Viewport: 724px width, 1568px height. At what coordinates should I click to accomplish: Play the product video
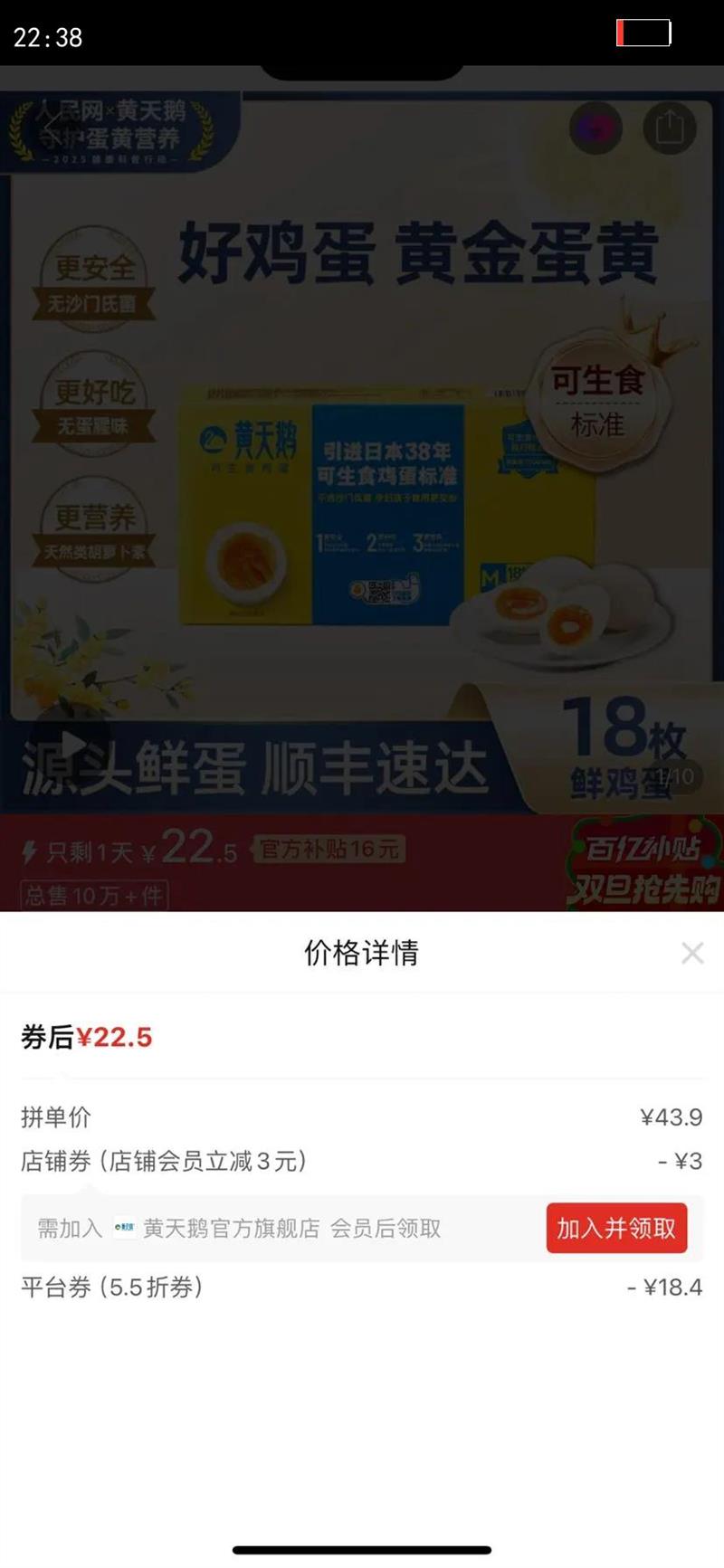pos(72,746)
